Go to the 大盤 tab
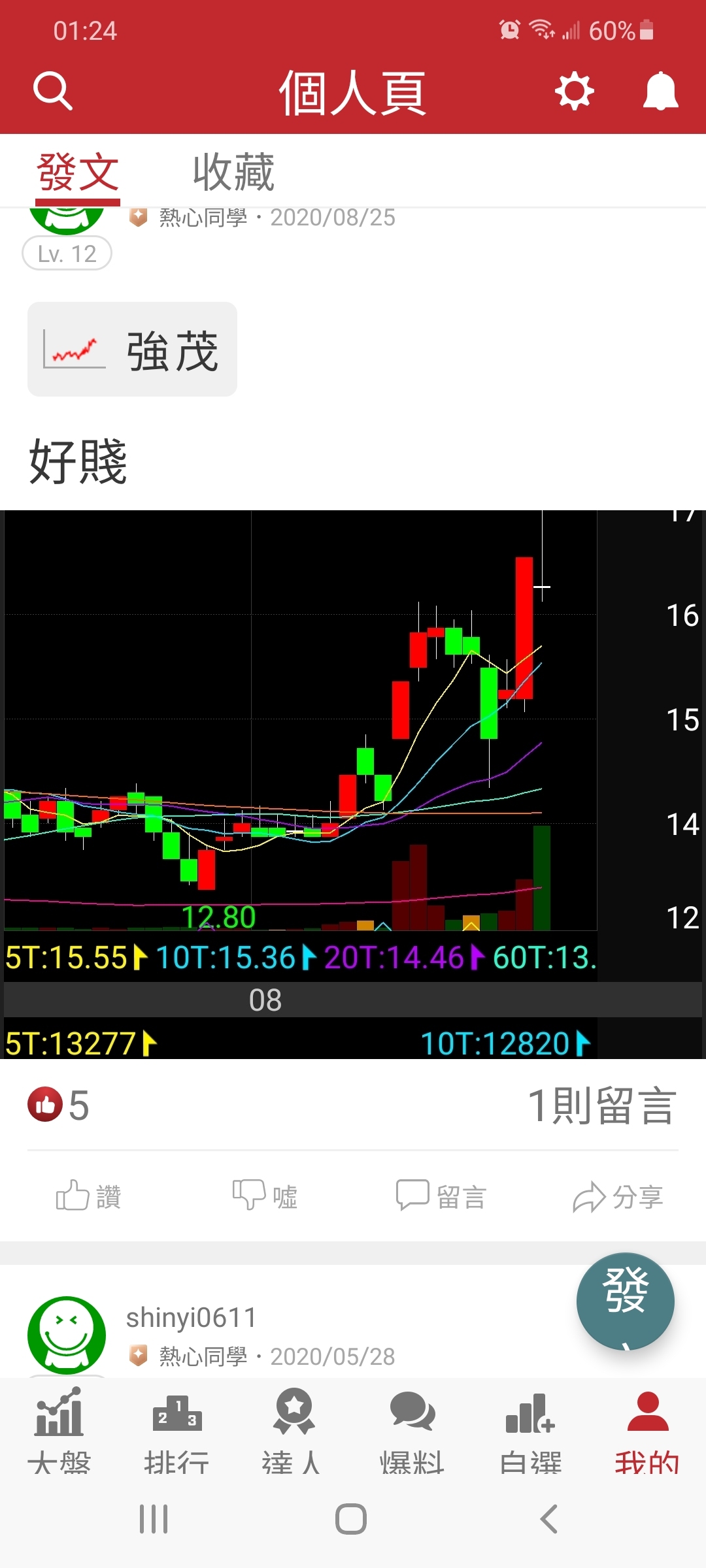 (59, 1431)
